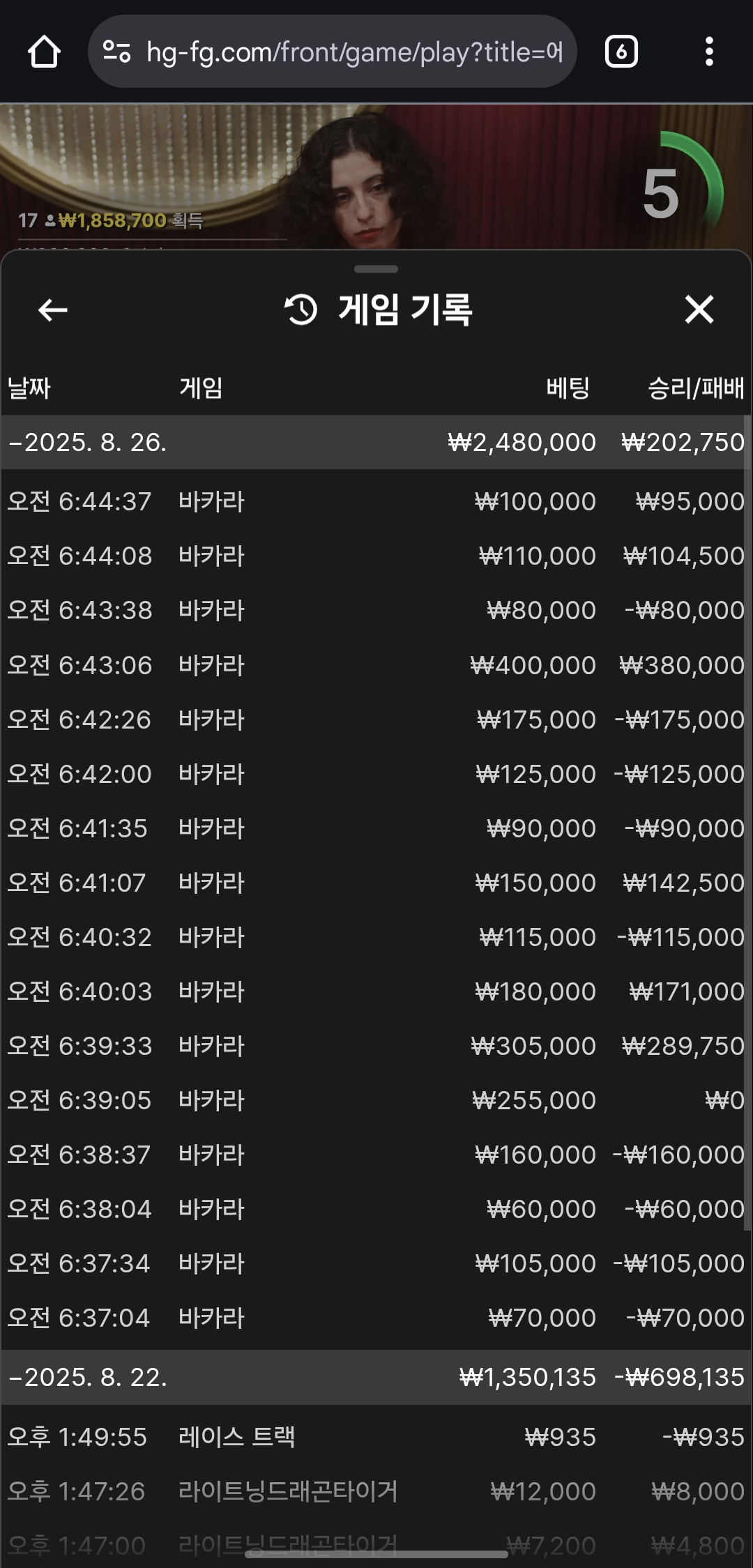
Task: View the baccarat round at 6:42:26
Action: pos(376,720)
